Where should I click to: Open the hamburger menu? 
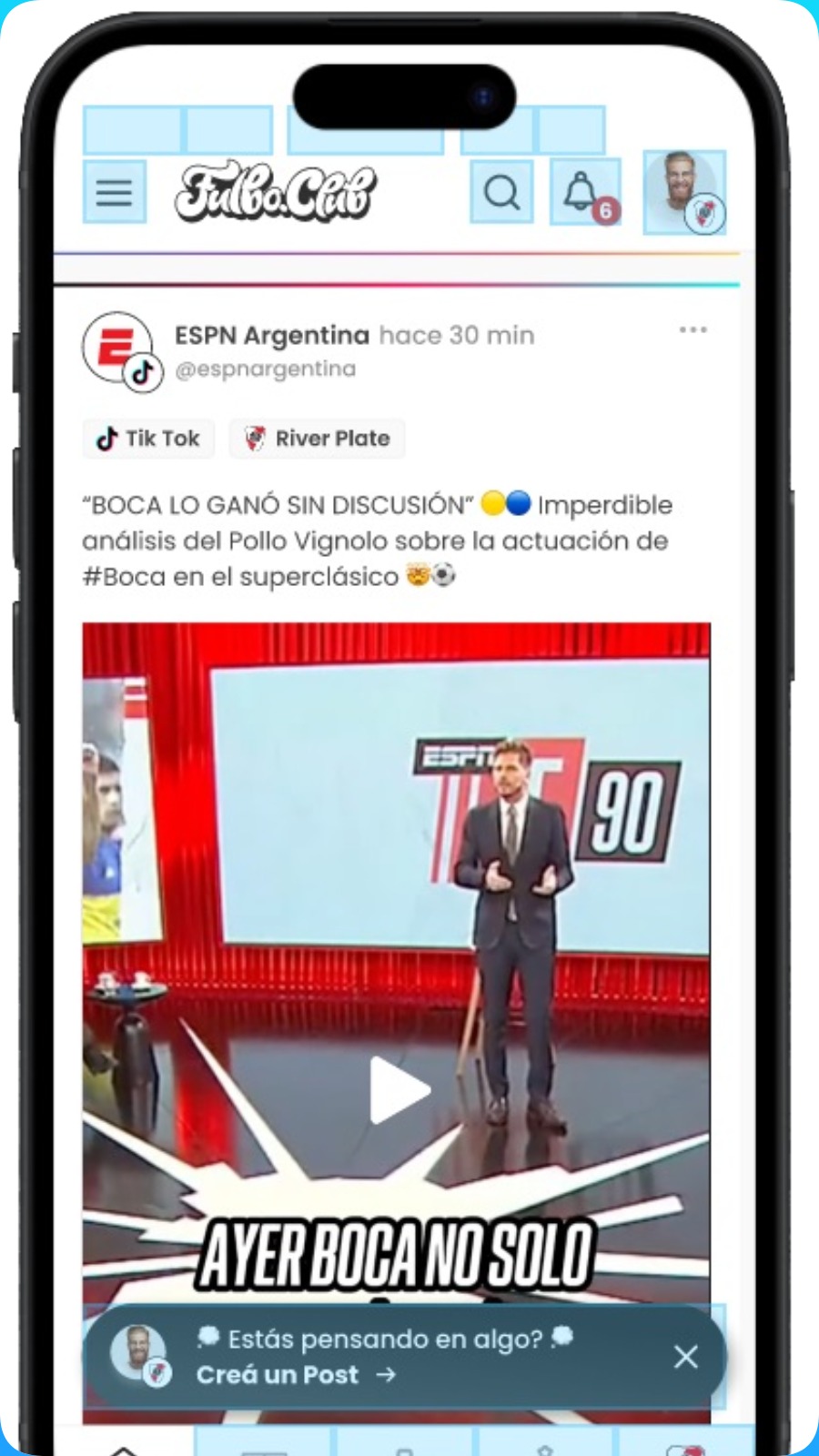pos(114,192)
